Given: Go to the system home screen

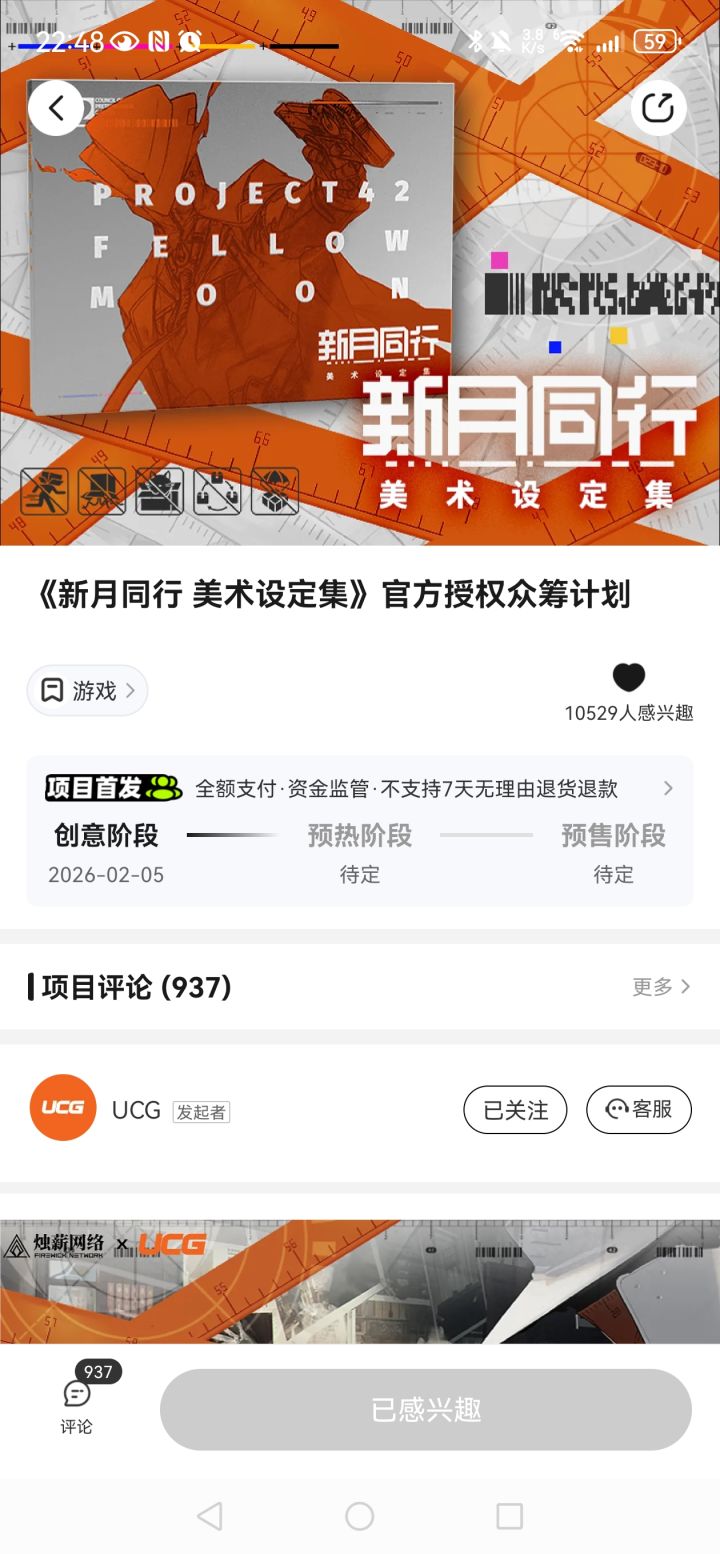Looking at the screenshot, I should click(x=360, y=1516).
